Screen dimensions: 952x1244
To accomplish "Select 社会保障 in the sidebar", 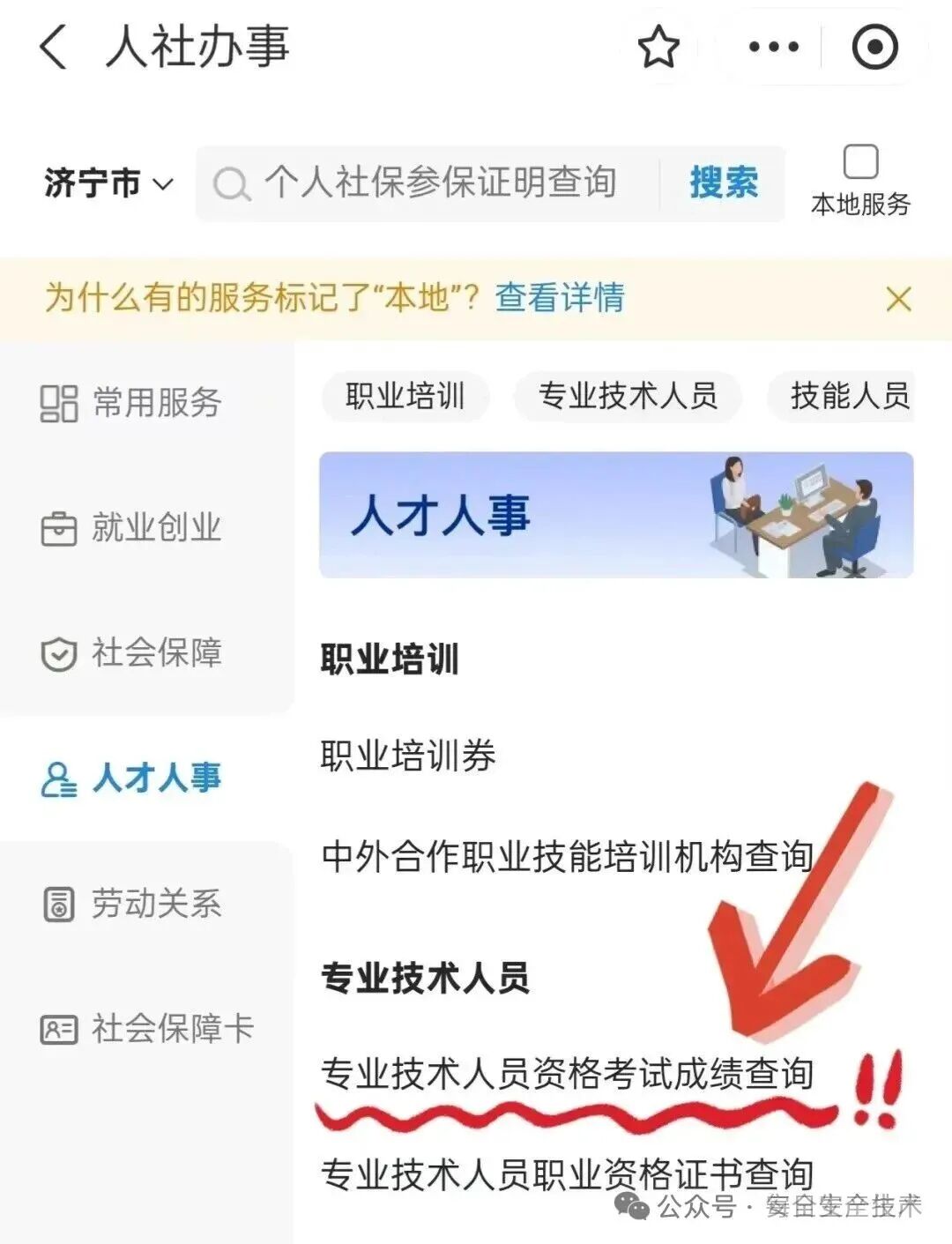I will pyautogui.click(x=132, y=653).
